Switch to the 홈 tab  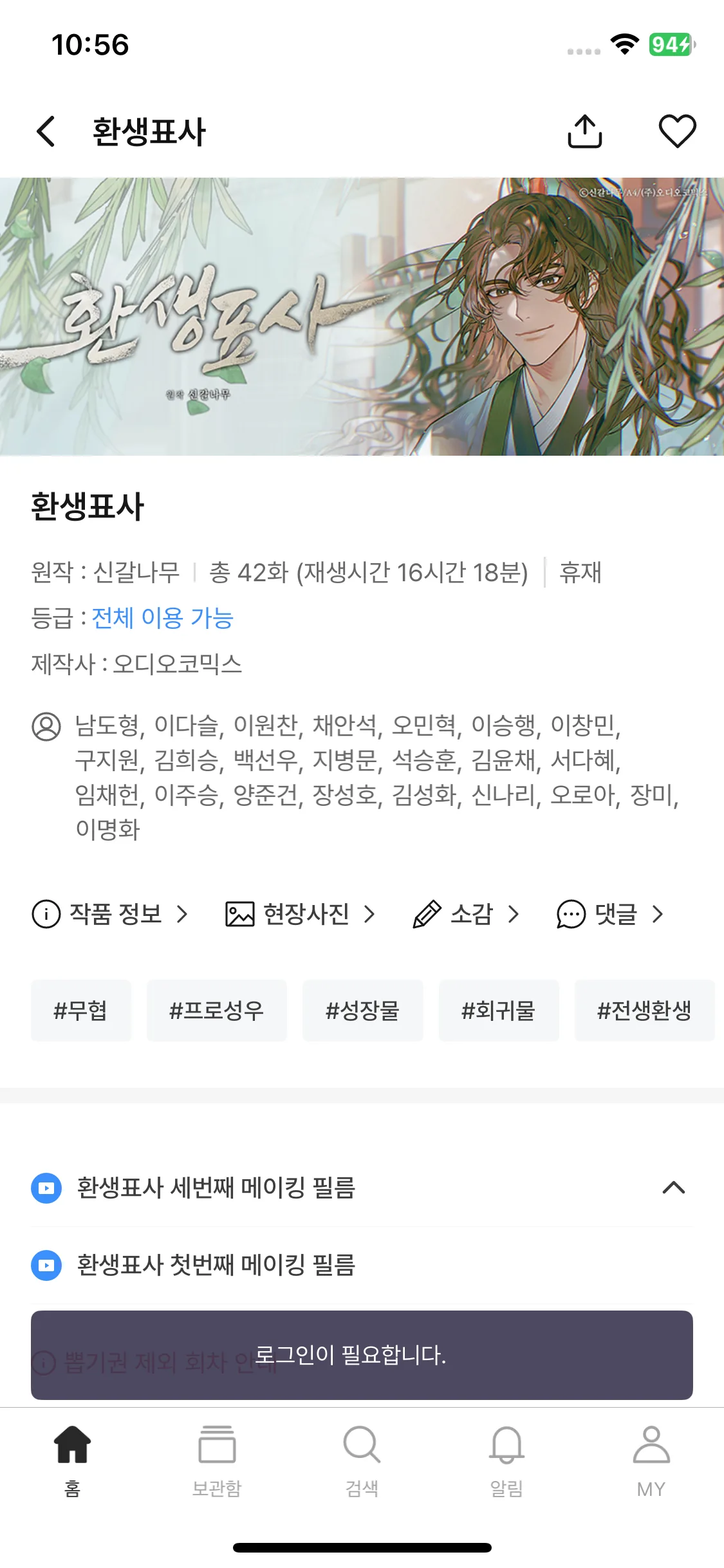(72, 1459)
